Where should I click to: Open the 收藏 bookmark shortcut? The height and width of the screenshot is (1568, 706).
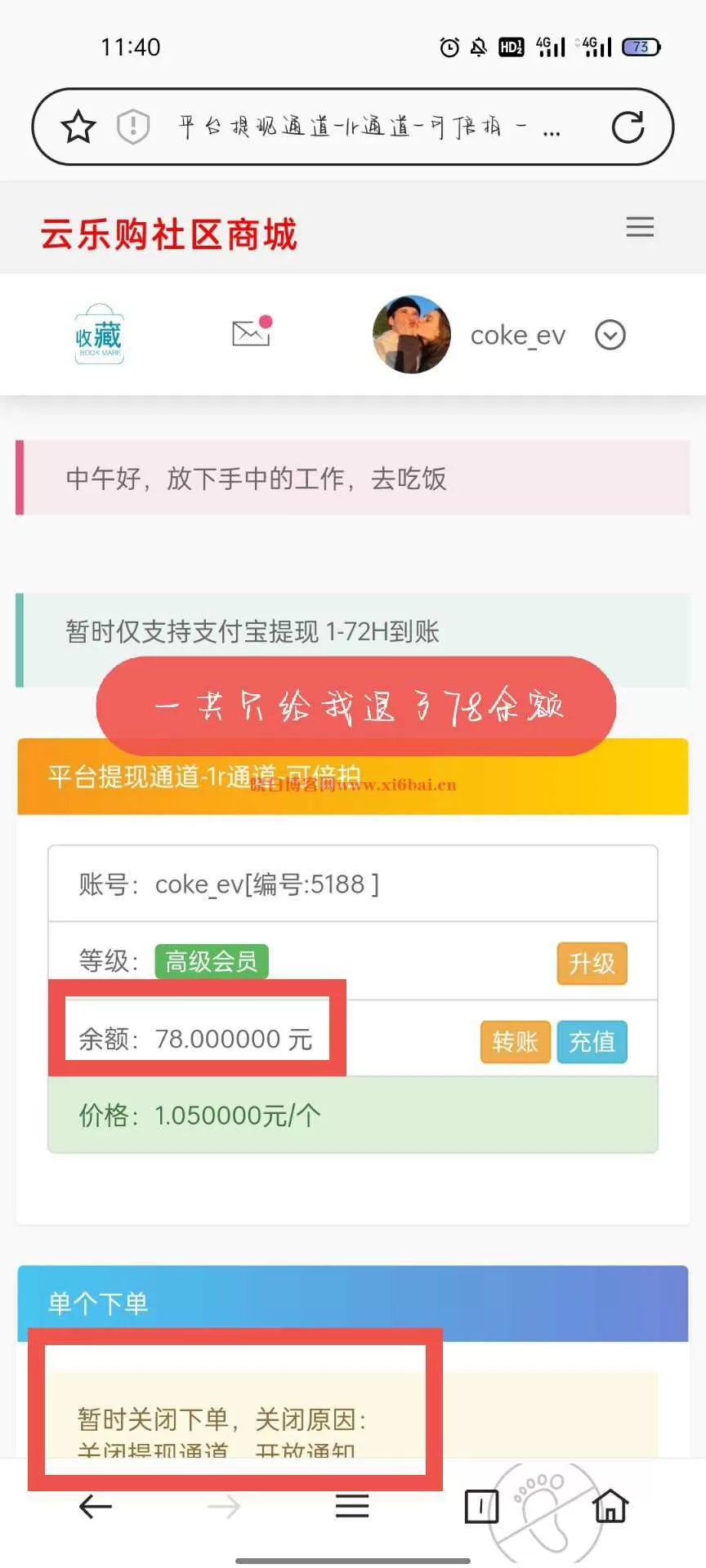99,334
